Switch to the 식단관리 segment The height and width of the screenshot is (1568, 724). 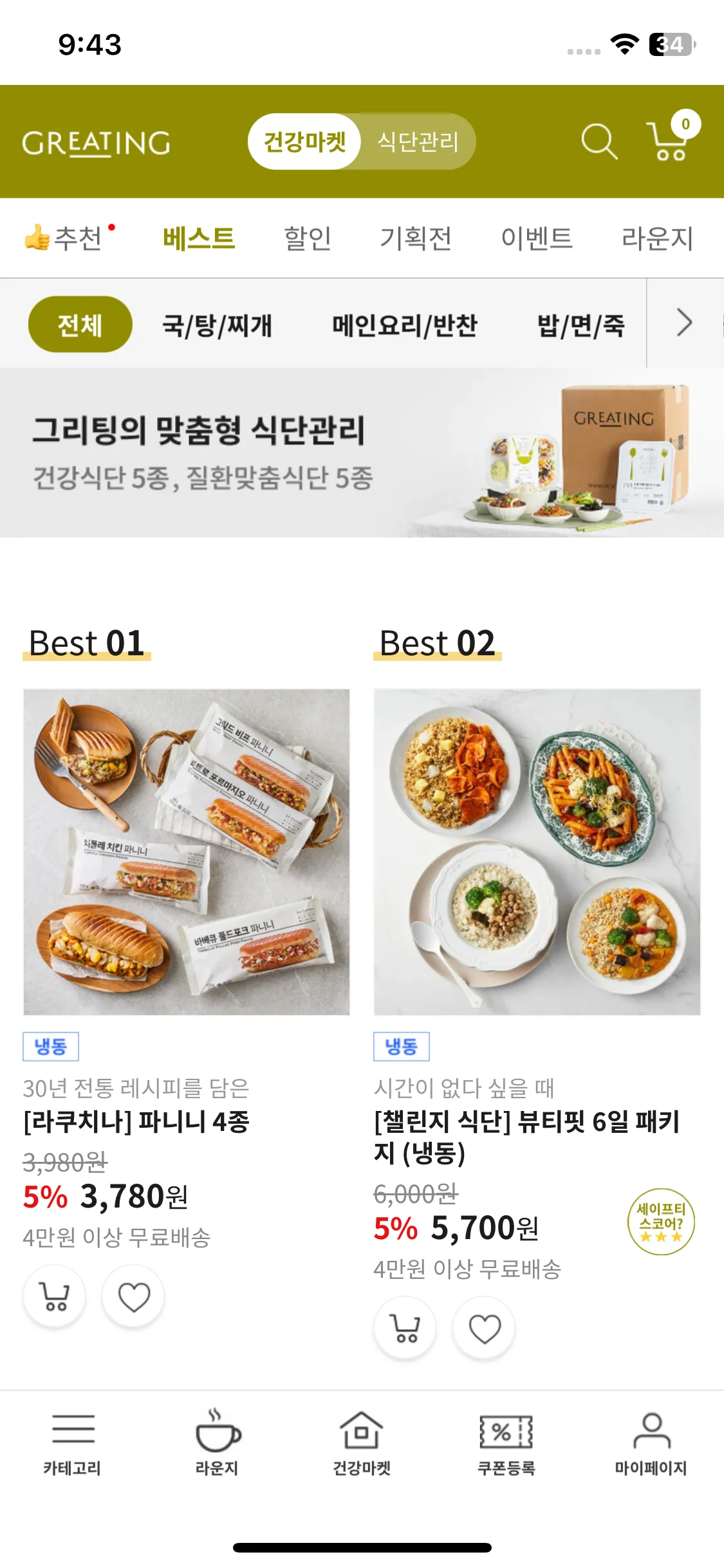pyautogui.click(x=418, y=142)
